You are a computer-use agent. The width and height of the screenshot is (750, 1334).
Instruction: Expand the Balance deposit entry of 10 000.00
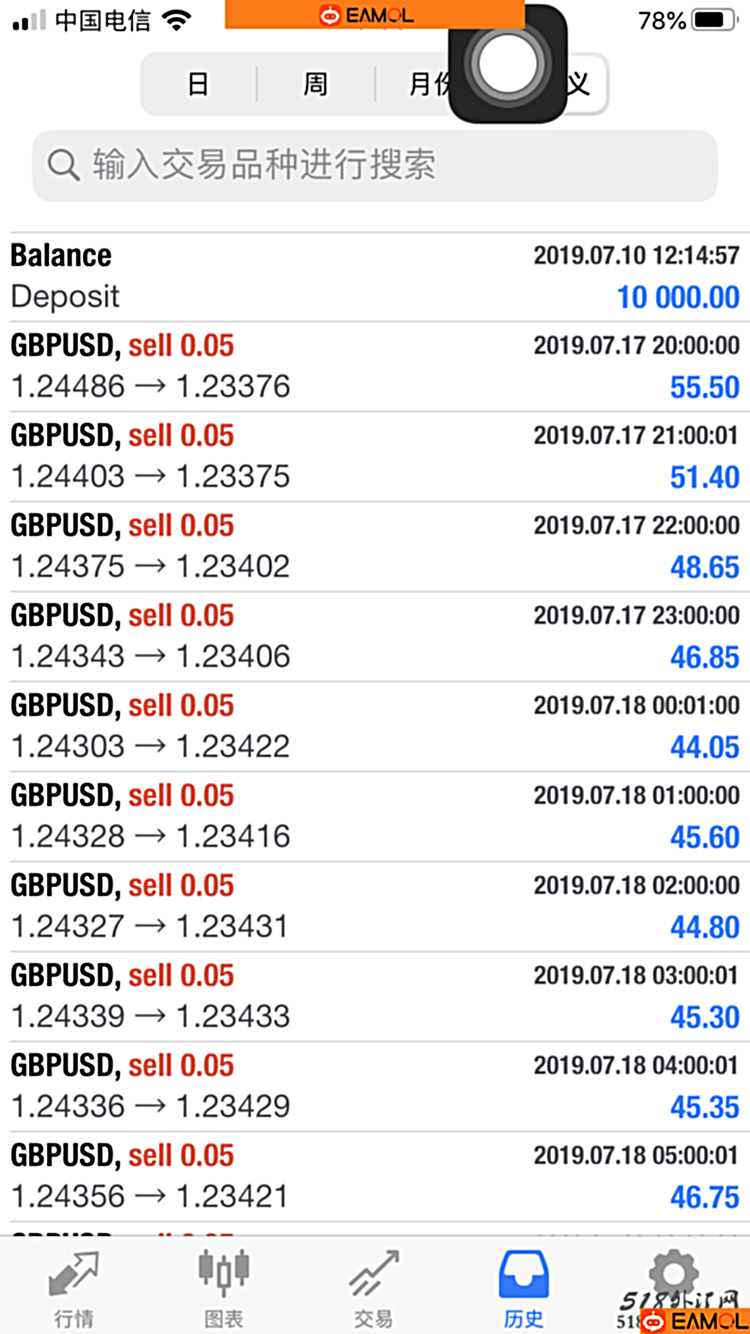coord(375,276)
